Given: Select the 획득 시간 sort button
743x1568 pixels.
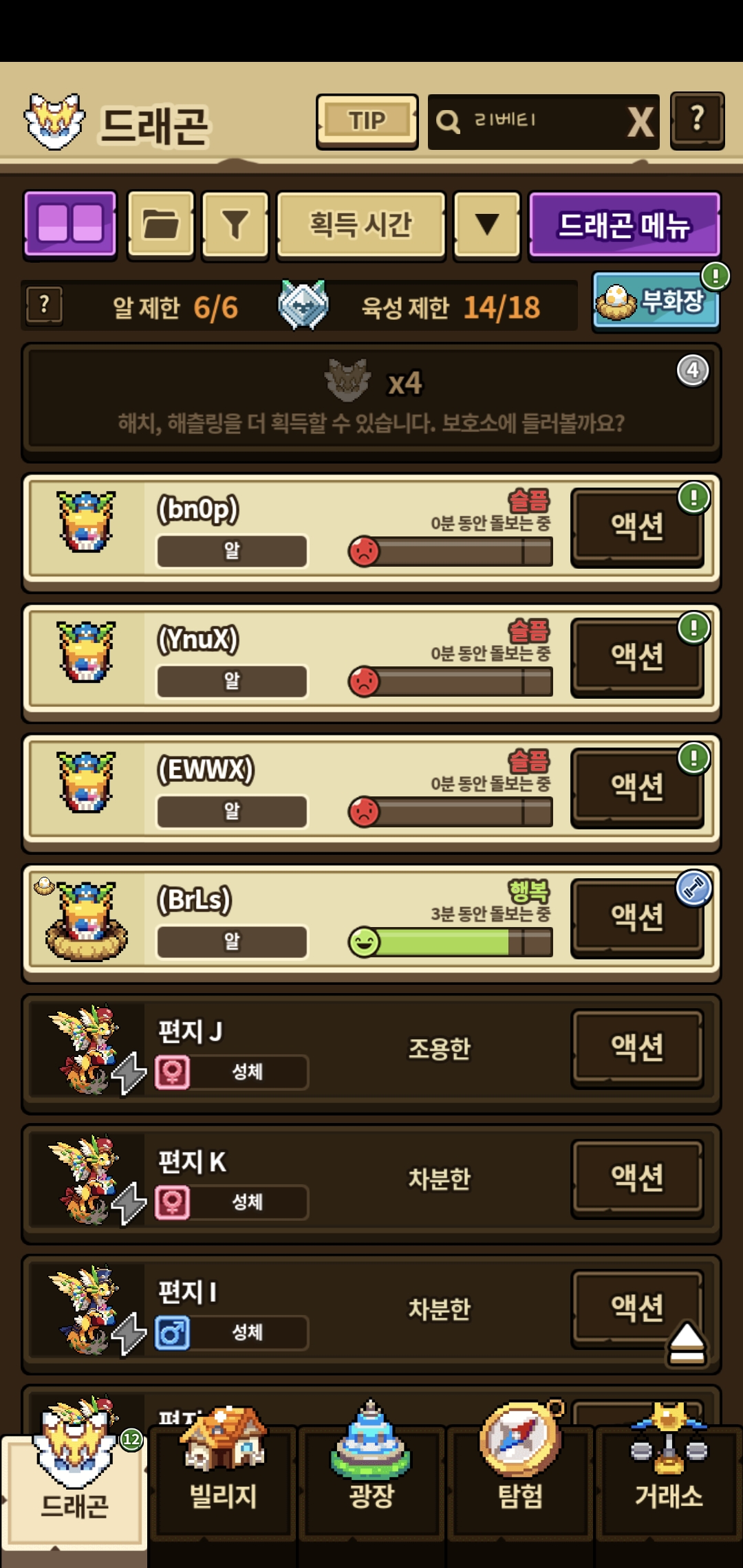Looking at the screenshot, I should pyautogui.click(x=360, y=224).
